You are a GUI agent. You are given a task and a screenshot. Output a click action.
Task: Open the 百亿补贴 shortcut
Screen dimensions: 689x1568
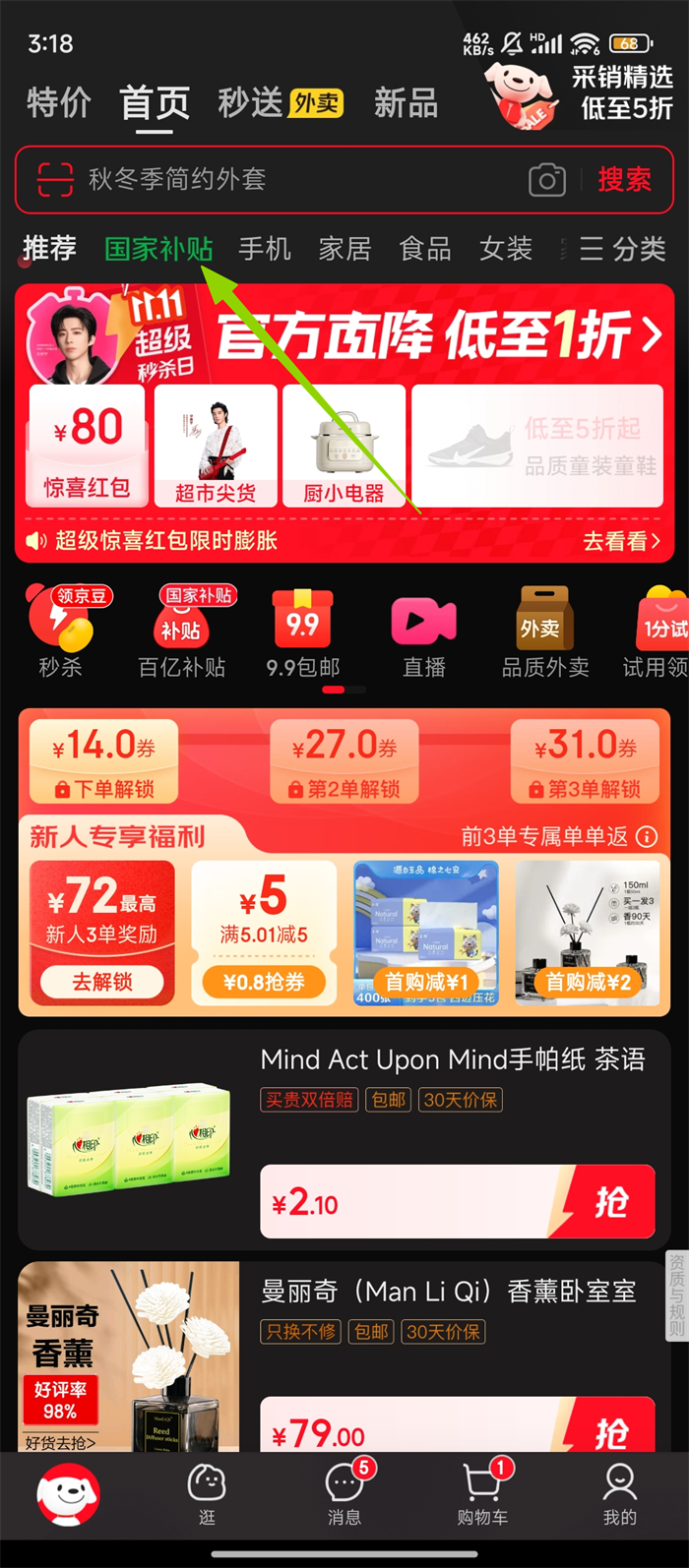(x=182, y=632)
